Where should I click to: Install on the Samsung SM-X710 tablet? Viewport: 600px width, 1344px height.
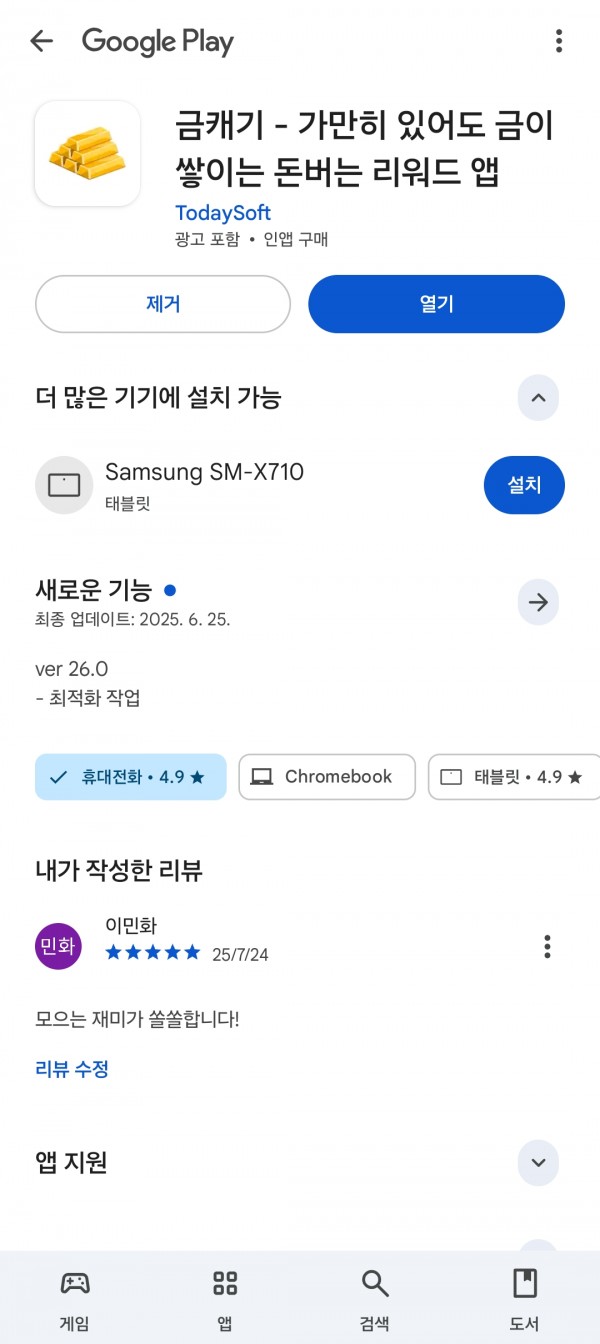(x=524, y=485)
